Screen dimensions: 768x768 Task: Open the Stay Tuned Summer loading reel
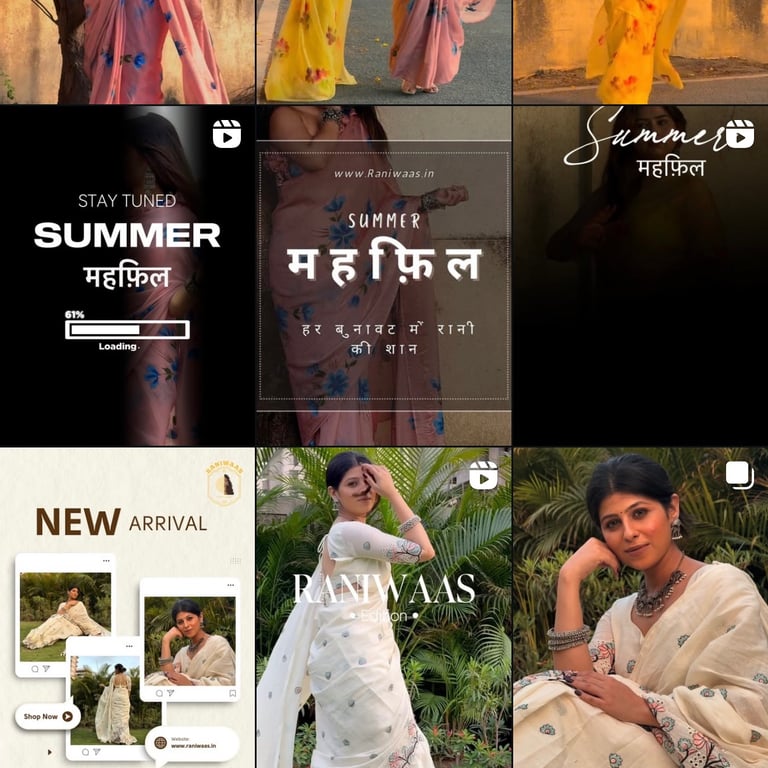[127, 276]
